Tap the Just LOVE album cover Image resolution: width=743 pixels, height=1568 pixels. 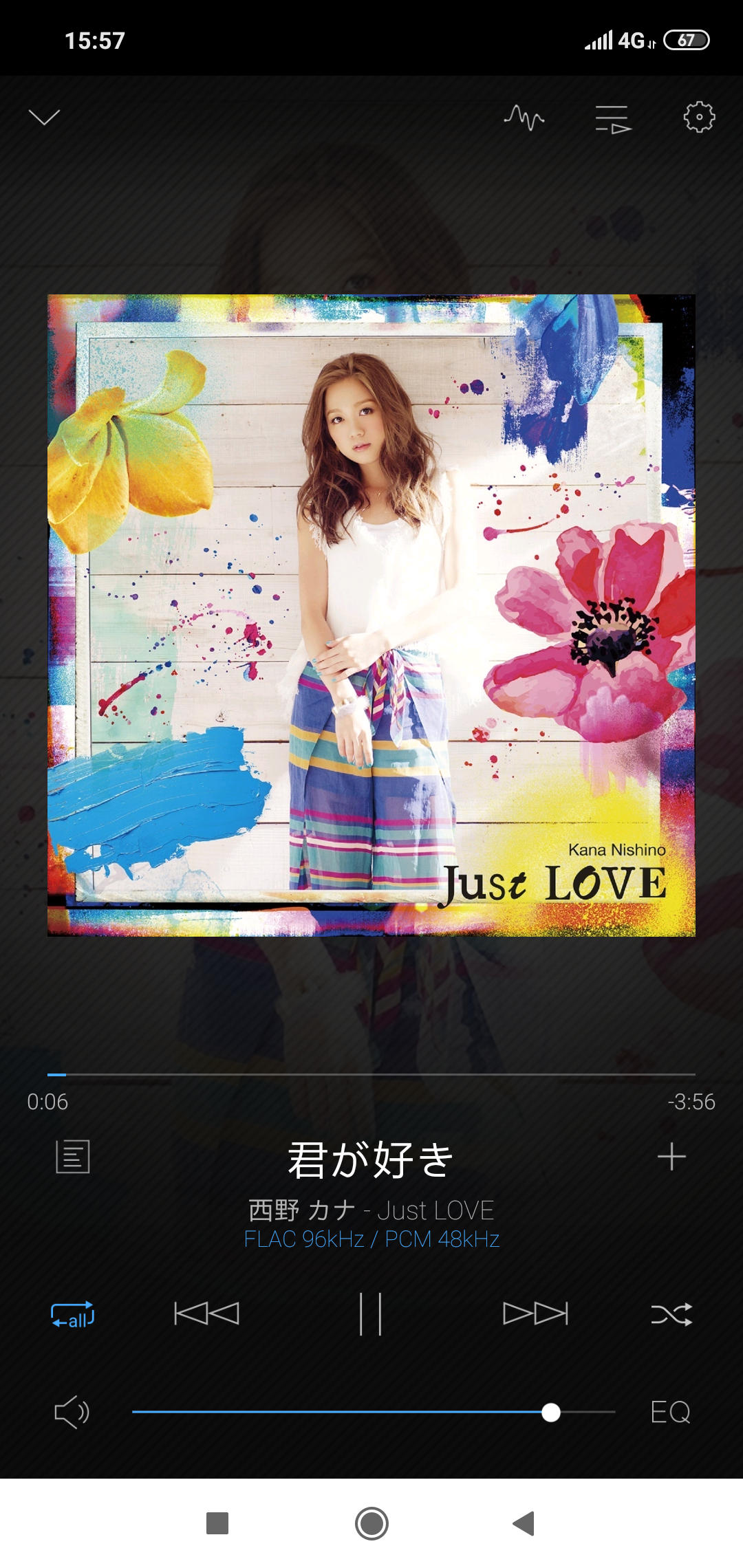click(371, 616)
